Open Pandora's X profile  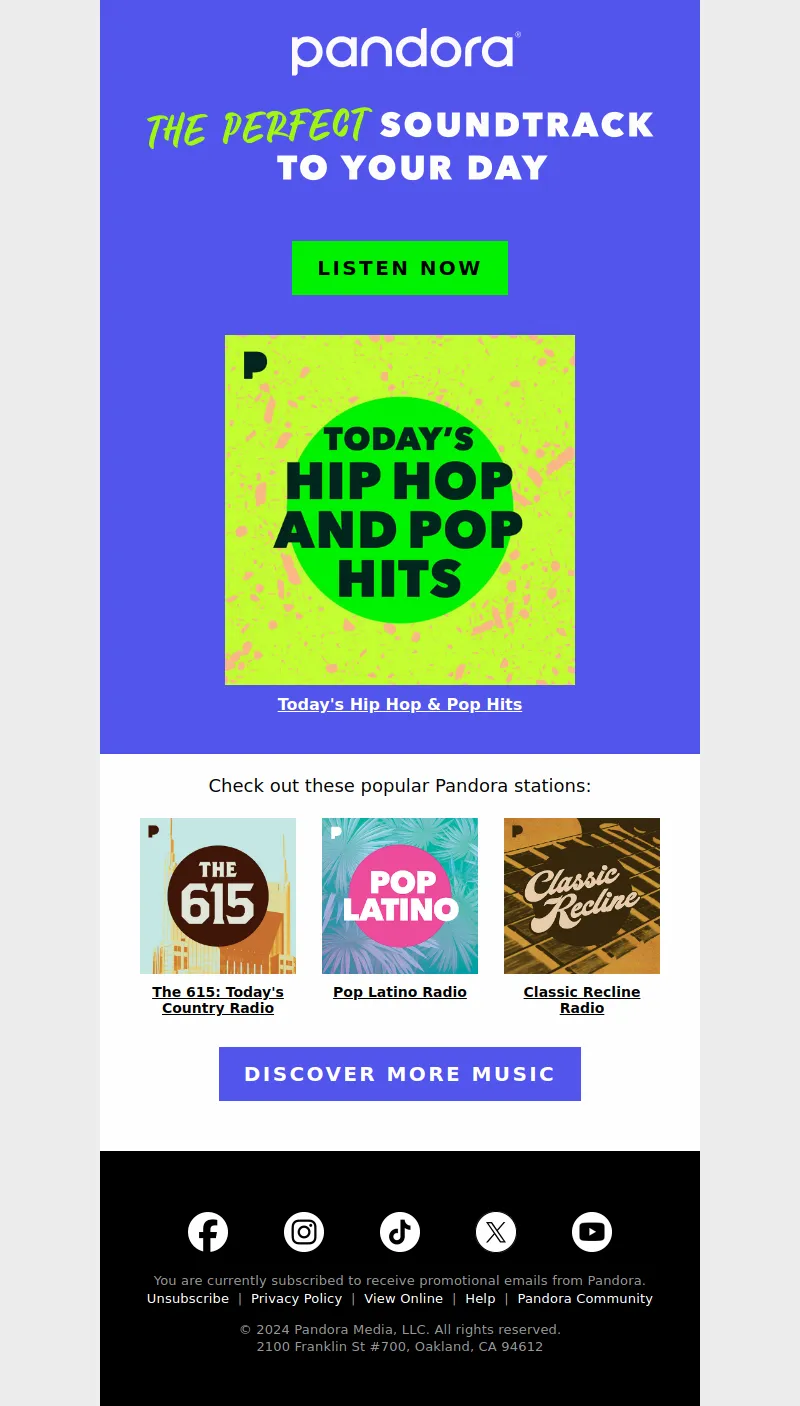click(x=496, y=1232)
